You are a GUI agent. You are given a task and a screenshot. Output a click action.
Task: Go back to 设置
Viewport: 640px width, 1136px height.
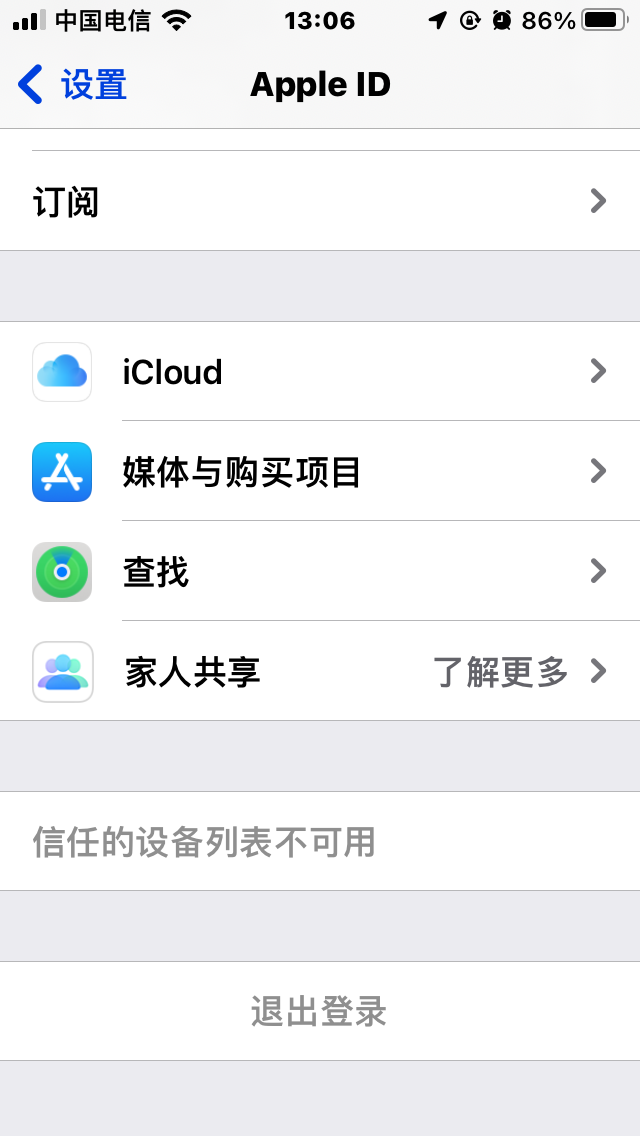click(x=72, y=85)
